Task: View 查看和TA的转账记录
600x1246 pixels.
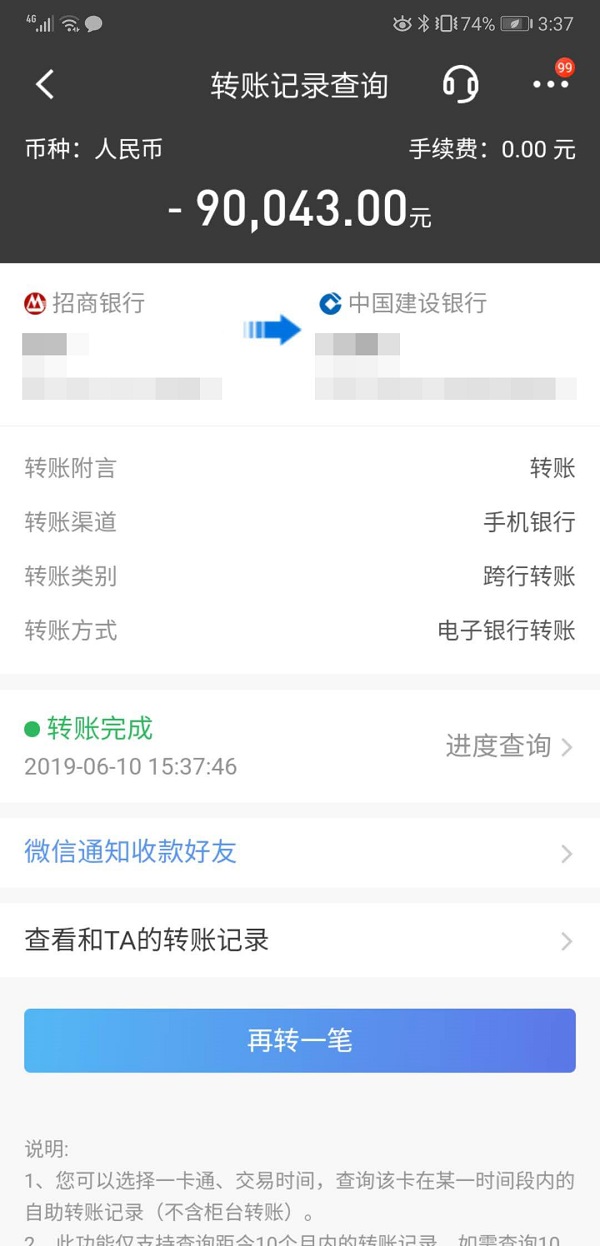Action: pyautogui.click(x=299, y=941)
